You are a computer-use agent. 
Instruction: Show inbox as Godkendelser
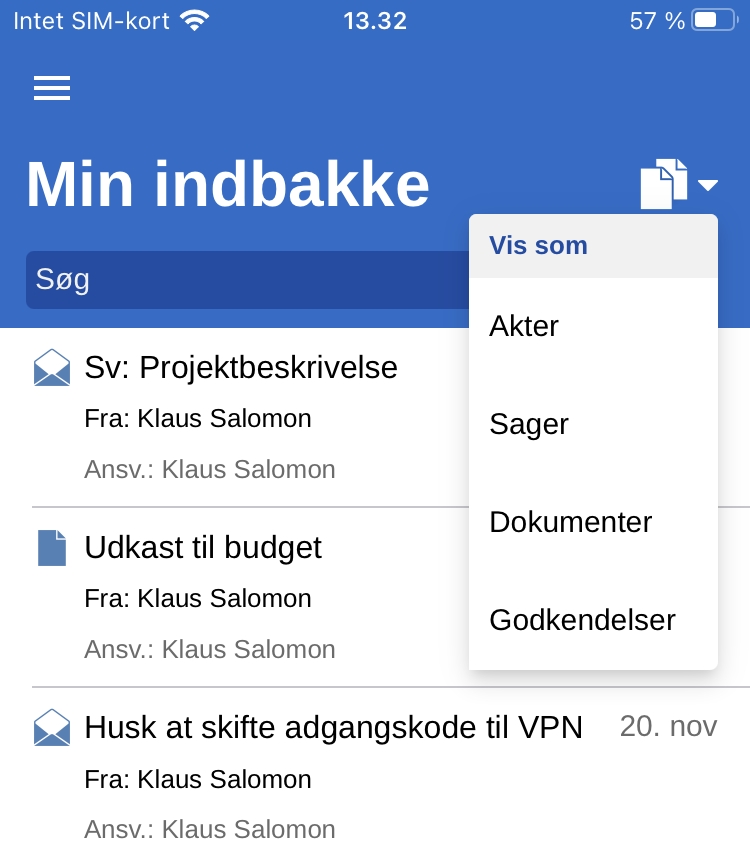582,620
